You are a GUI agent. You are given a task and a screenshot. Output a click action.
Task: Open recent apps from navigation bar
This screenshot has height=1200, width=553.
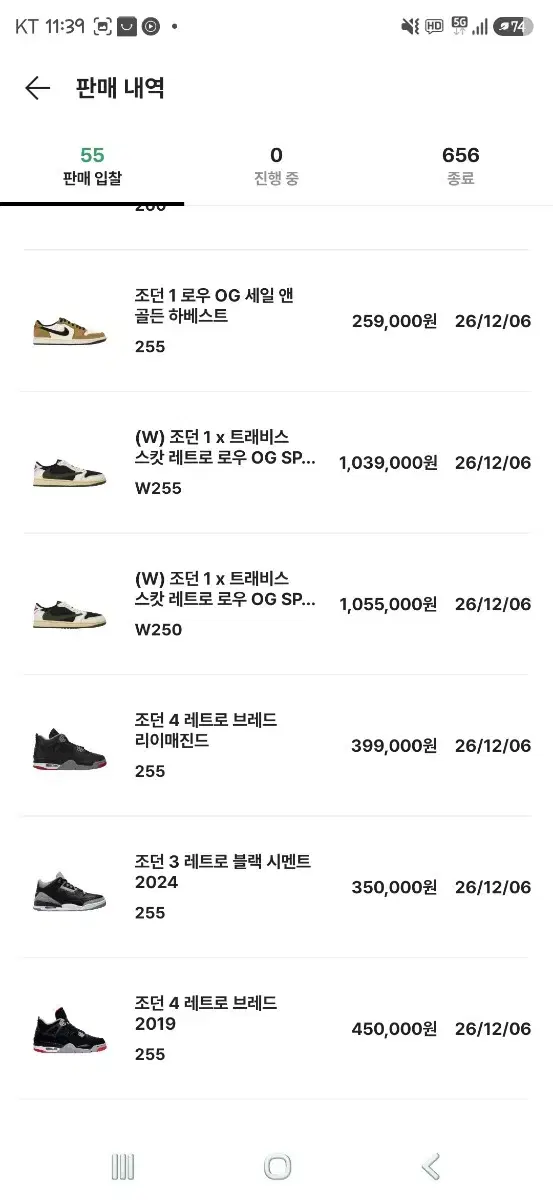pyautogui.click(x=123, y=1166)
